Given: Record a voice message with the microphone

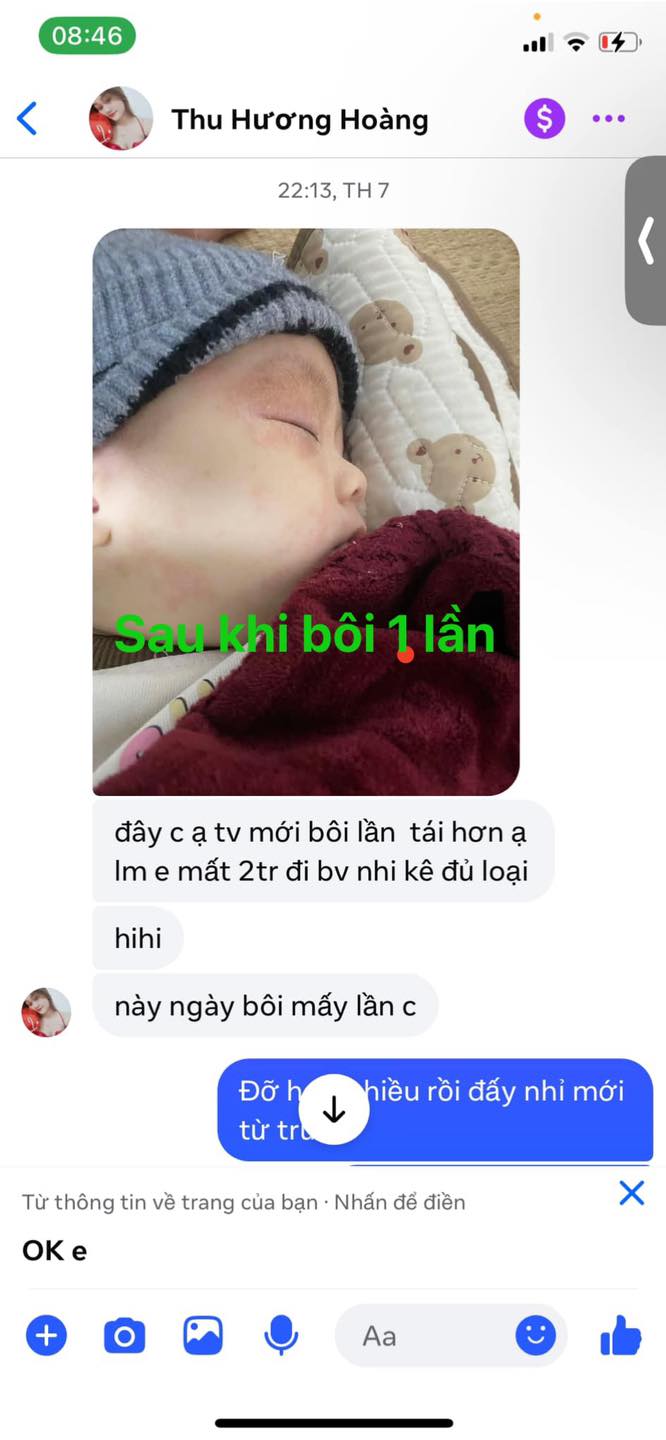Looking at the screenshot, I should [x=281, y=1335].
